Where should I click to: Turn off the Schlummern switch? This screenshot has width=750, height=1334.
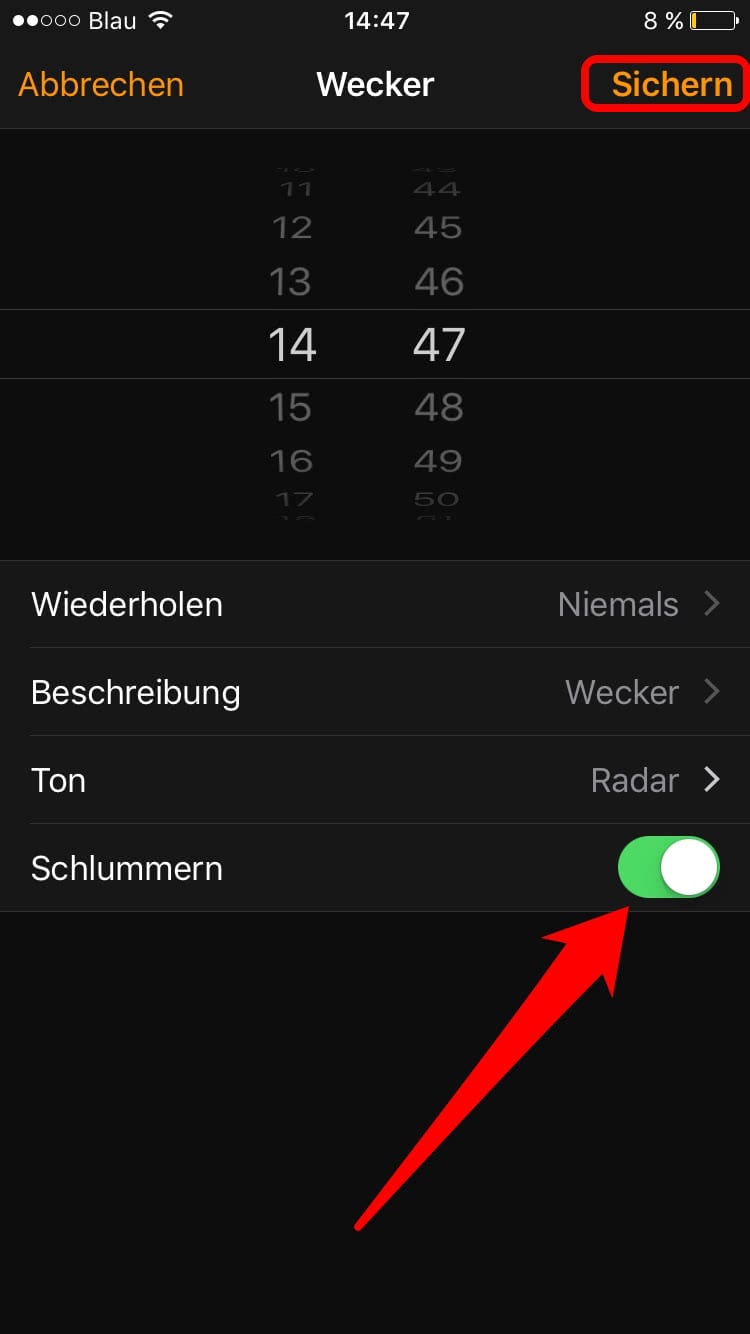point(668,867)
